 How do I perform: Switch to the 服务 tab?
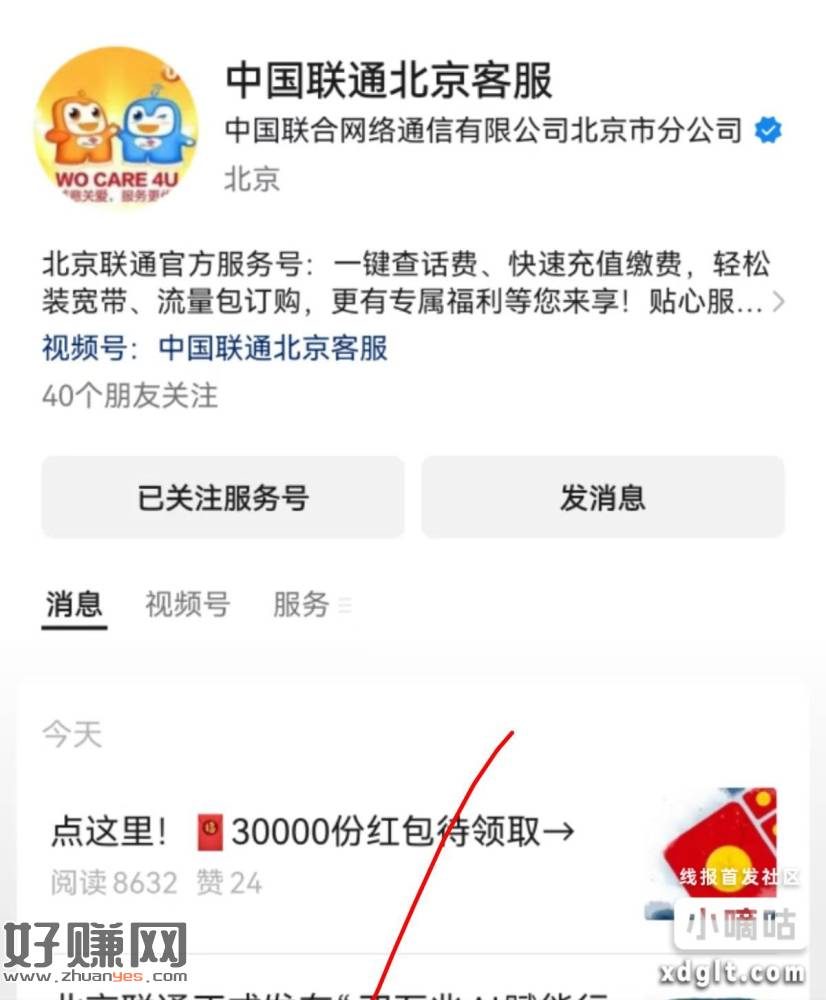click(x=302, y=604)
